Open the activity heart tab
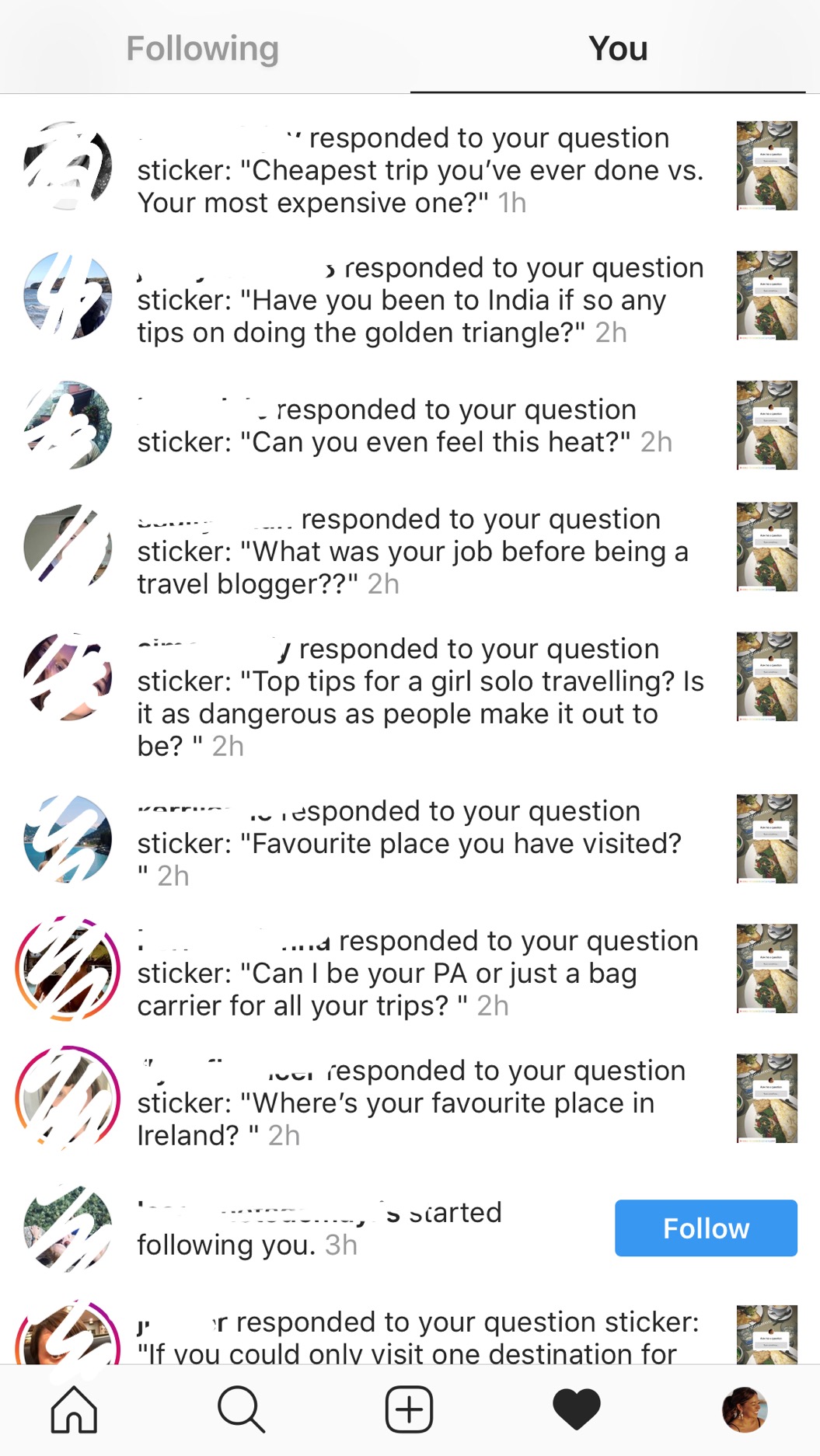 (576, 1409)
